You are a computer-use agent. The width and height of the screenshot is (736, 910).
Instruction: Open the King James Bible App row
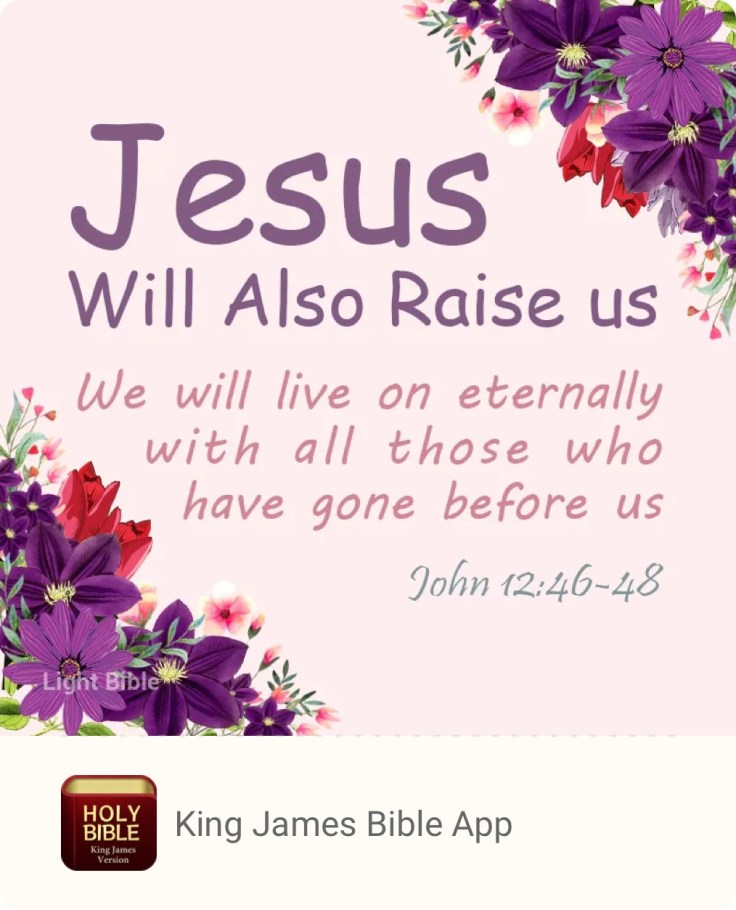pos(343,824)
